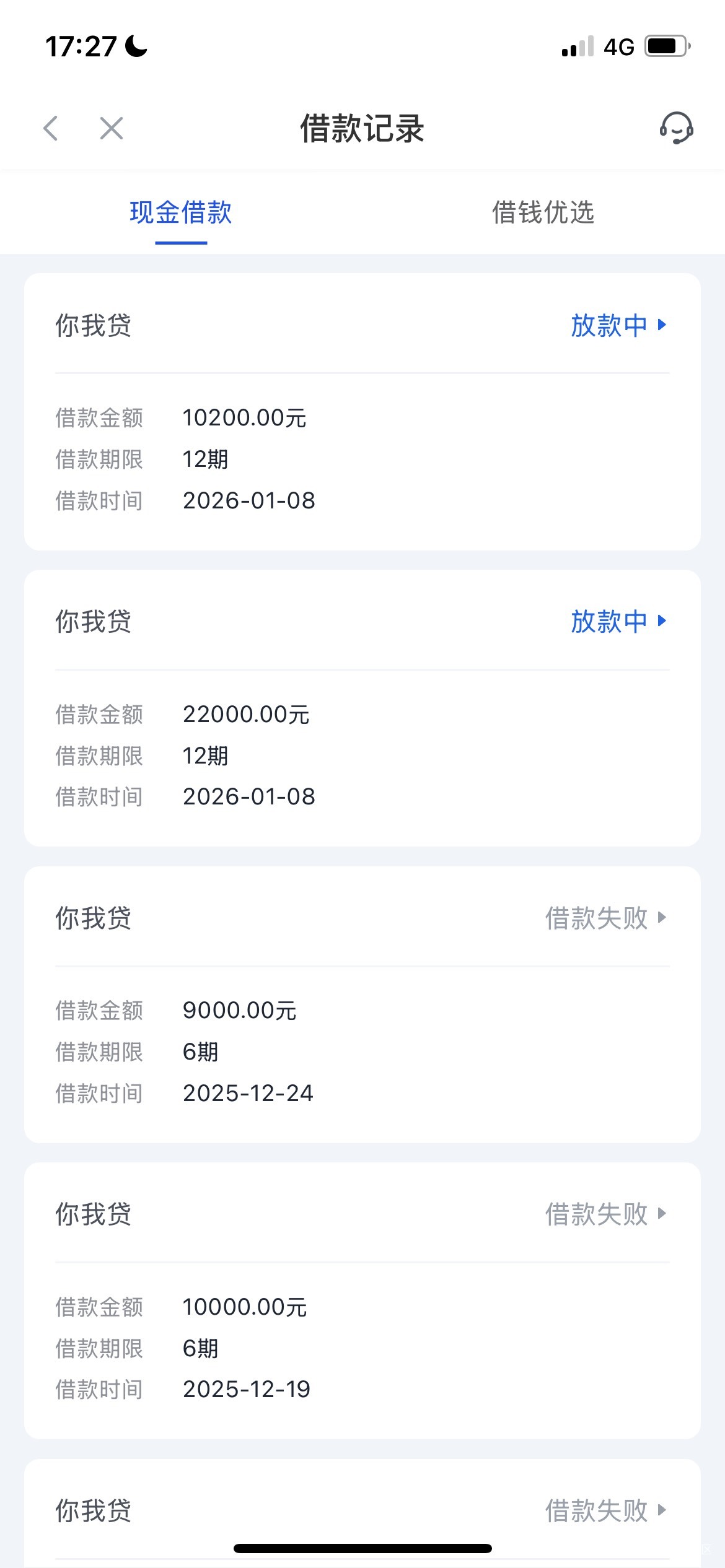The image size is (725, 1568).
Task: Go back using the top-left arrow
Action: 51,129
